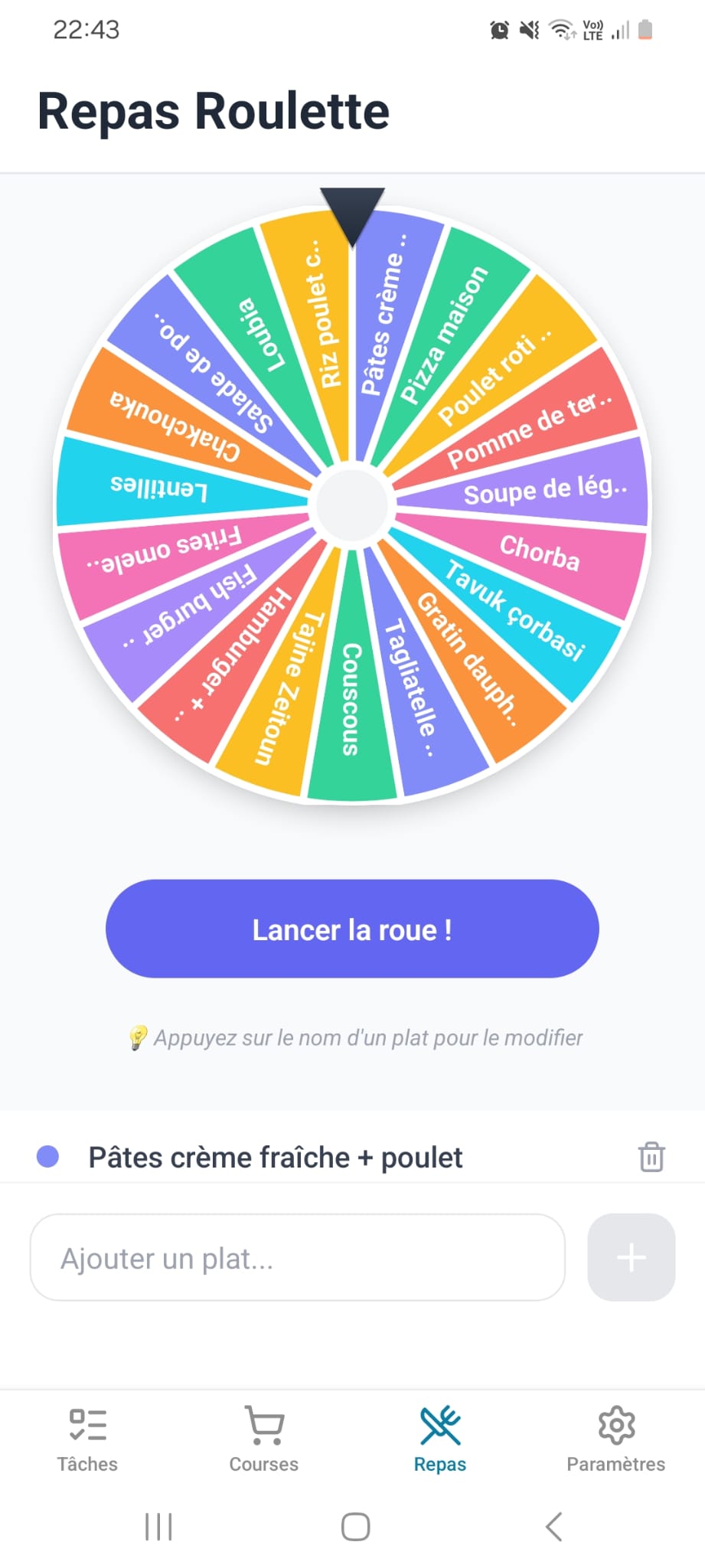Tap the Chorba segment to edit it
The width and height of the screenshot is (705, 1568).
(539, 553)
